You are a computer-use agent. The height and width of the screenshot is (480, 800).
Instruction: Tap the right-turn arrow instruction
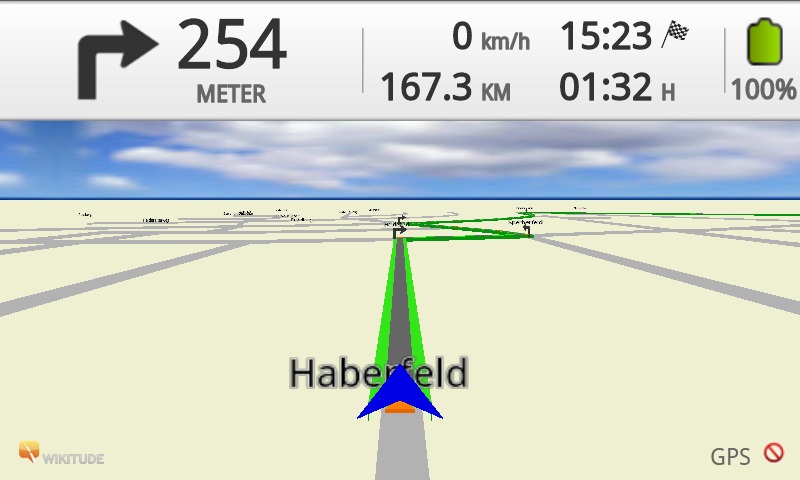pyautogui.click(x=117, y=60)
